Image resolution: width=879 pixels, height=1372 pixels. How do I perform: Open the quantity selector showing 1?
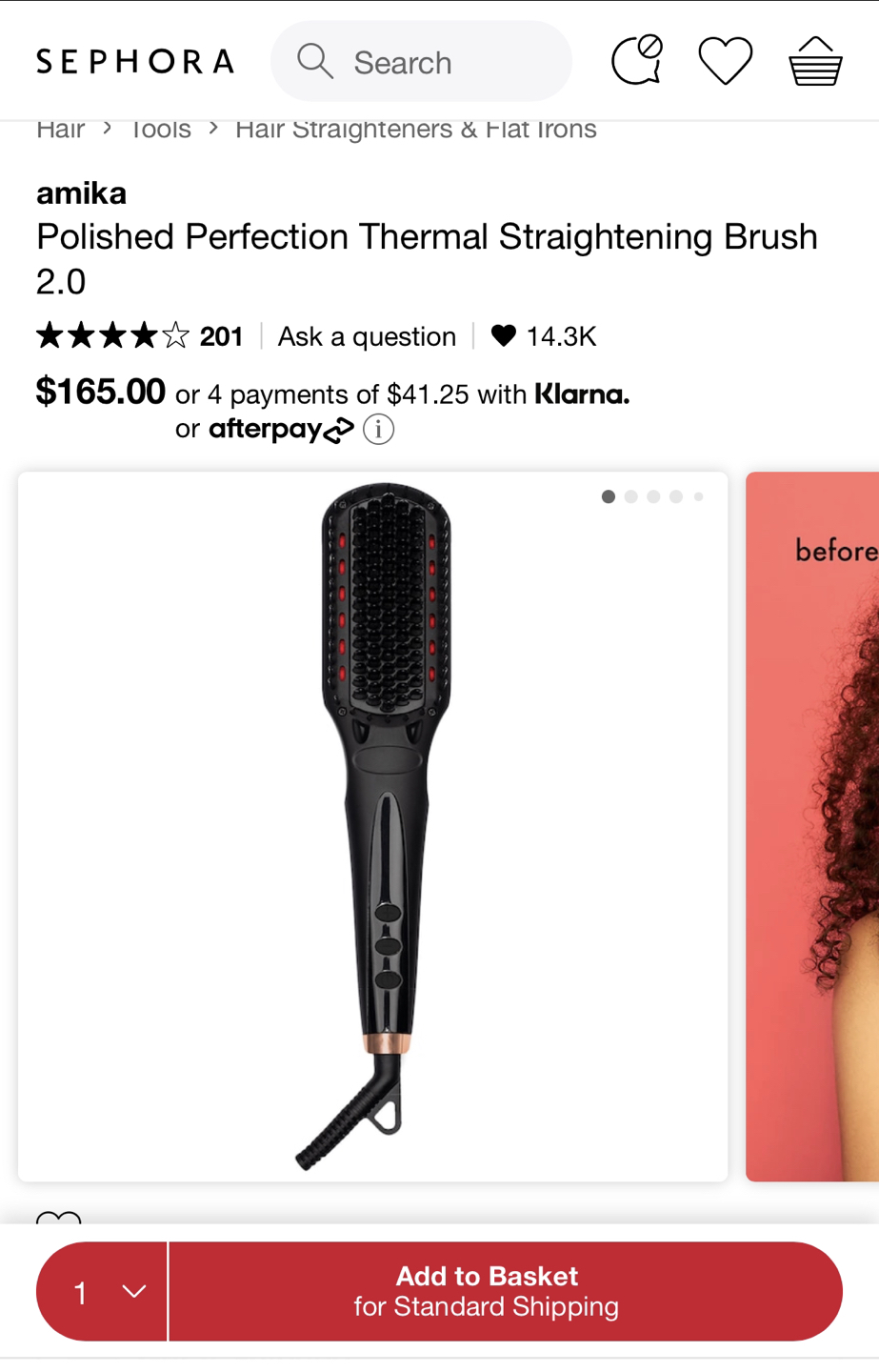(101, 1291)
